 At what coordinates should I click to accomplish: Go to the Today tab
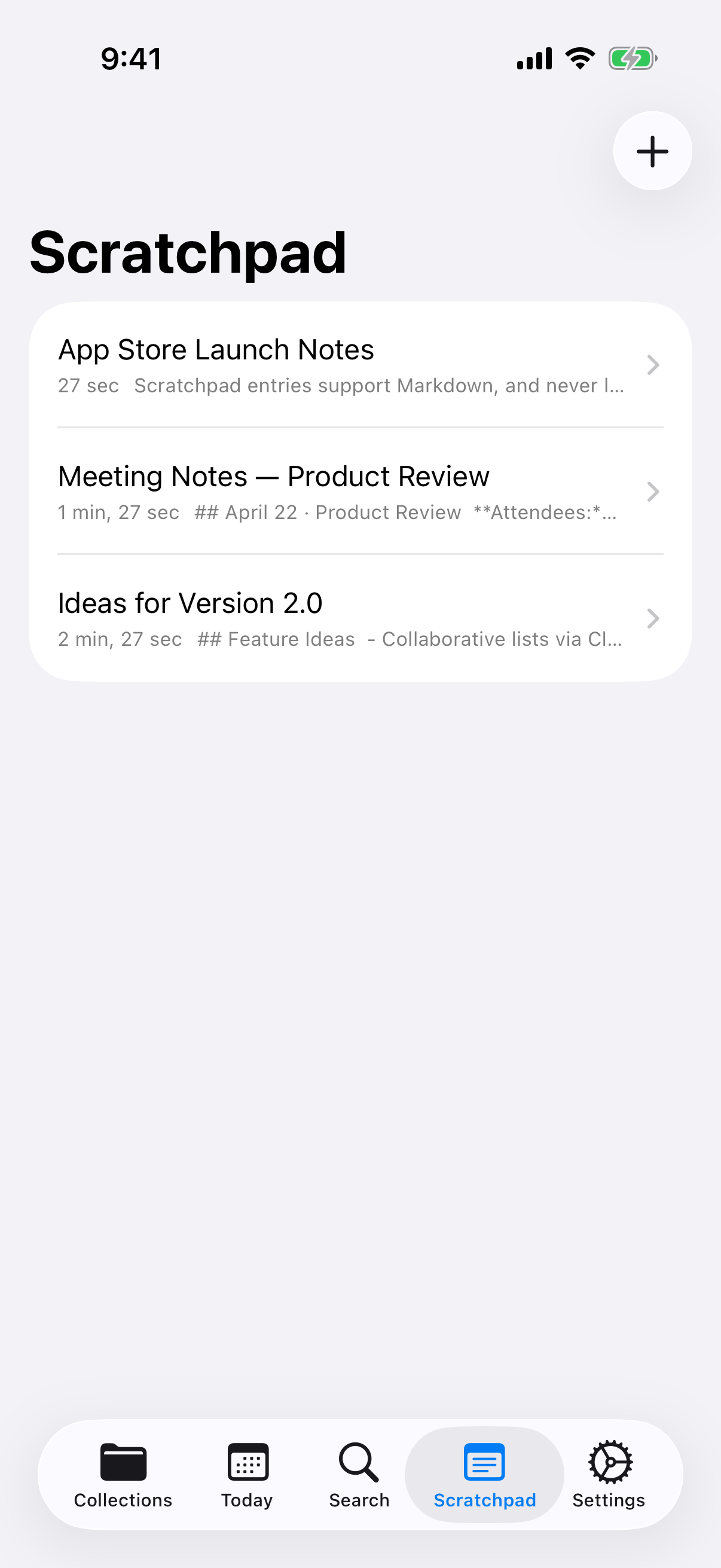[247, 1474]
